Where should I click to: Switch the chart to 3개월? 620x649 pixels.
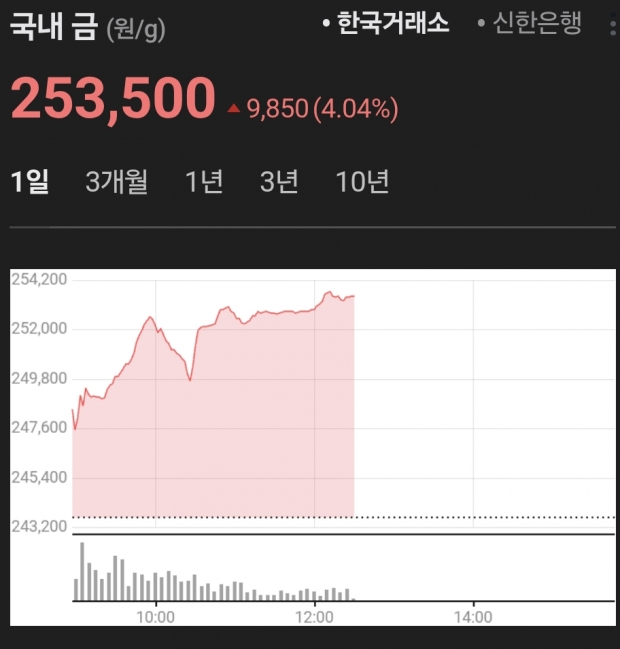pyautogui.click(x=117, y=182)
